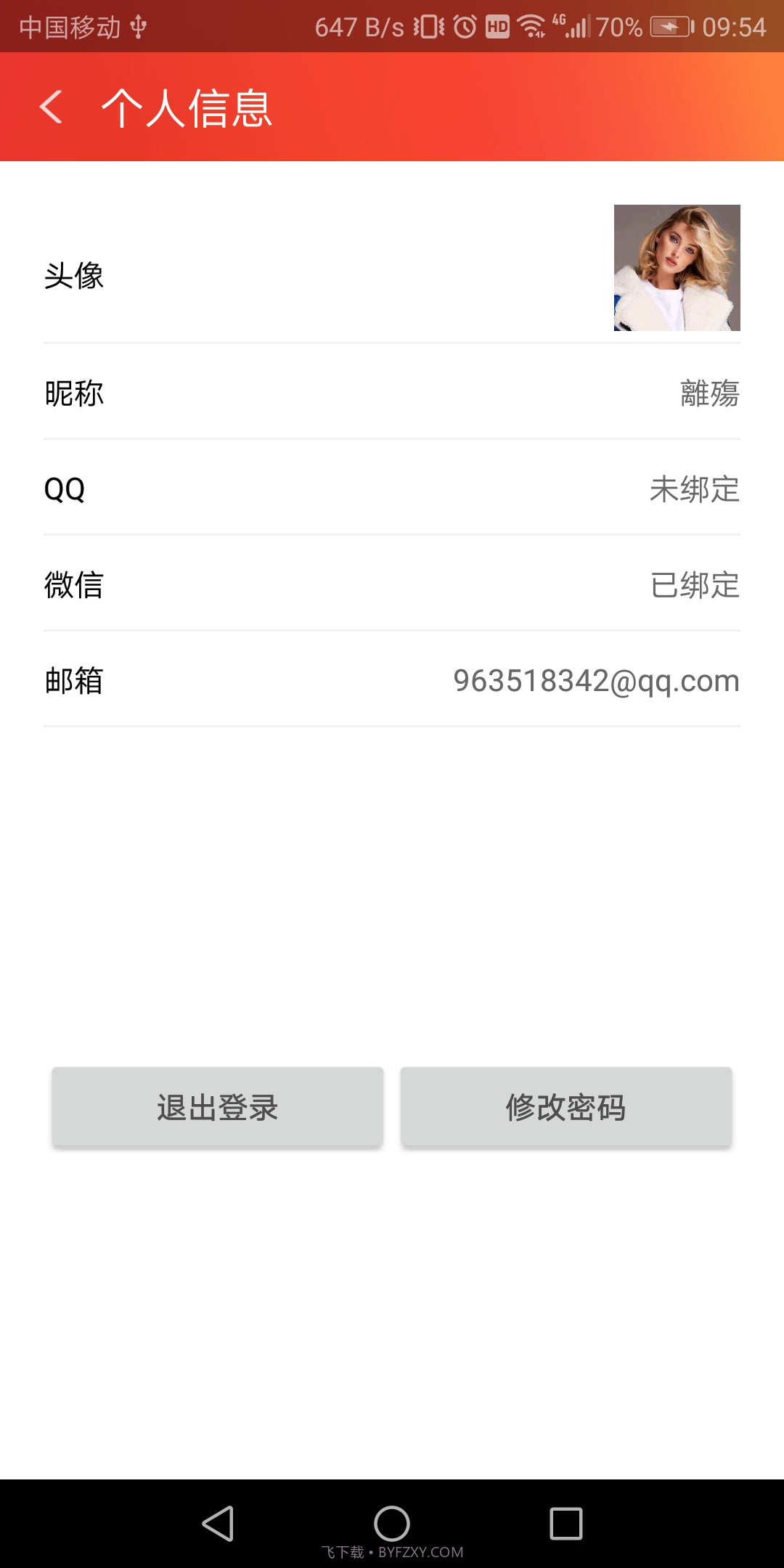Tap the 邮箱 row with QQ email
The image size is (784, 1568).
(x=392, y=681)
